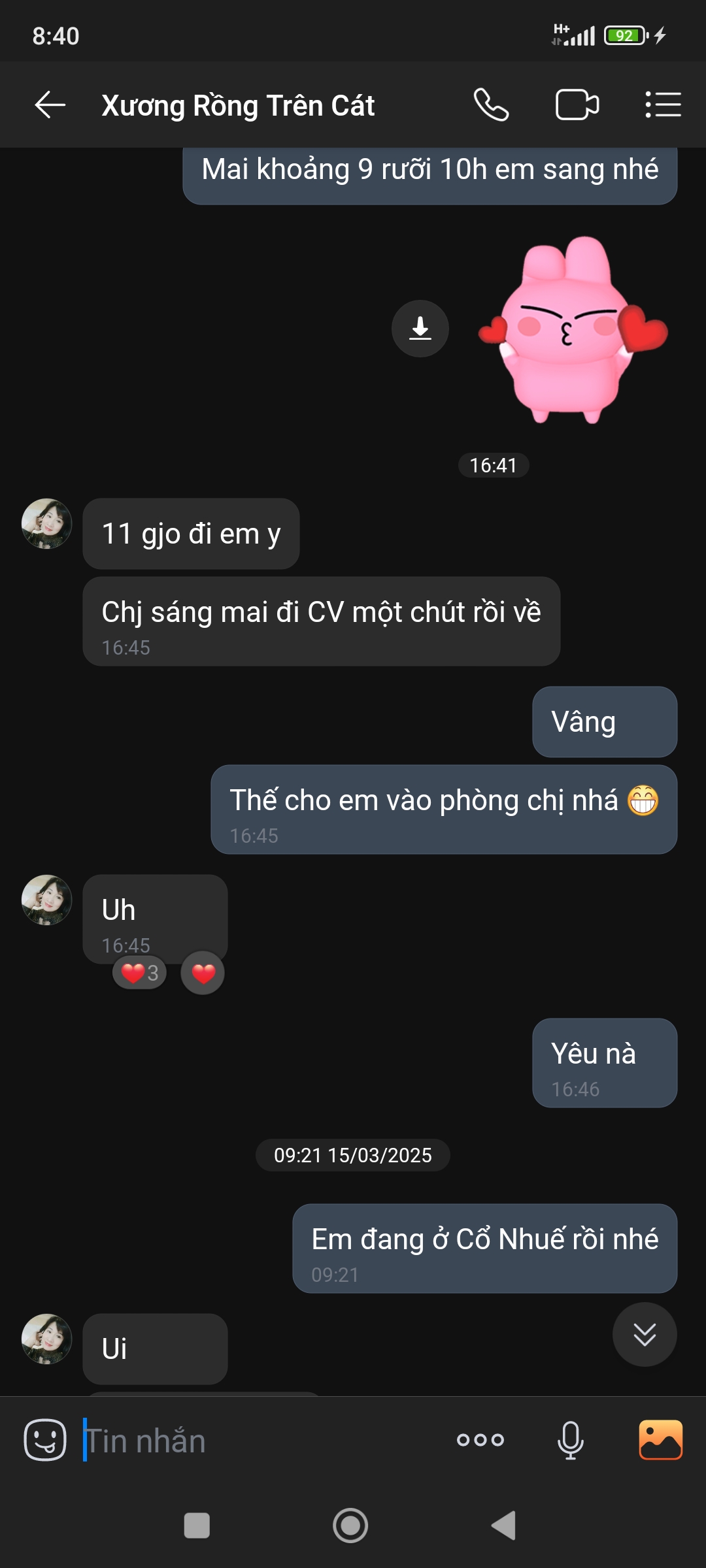This screenshot has width=706, height=1568.
Task: Open recent apps from navigation bar
Action: pos(197,1526)
